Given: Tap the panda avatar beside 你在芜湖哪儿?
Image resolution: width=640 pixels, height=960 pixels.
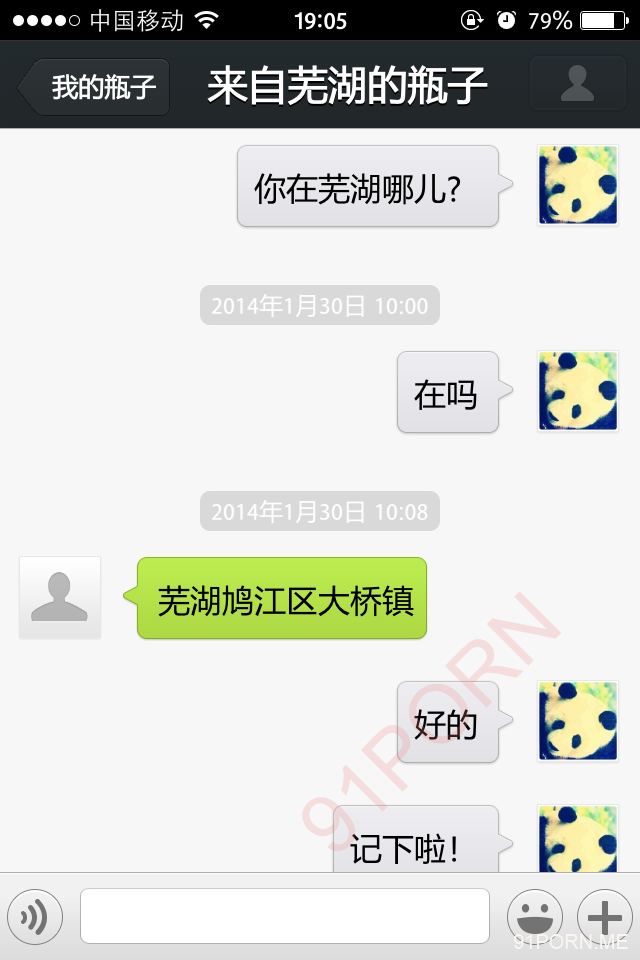Looking at the screenshot, I should (577, 186).
